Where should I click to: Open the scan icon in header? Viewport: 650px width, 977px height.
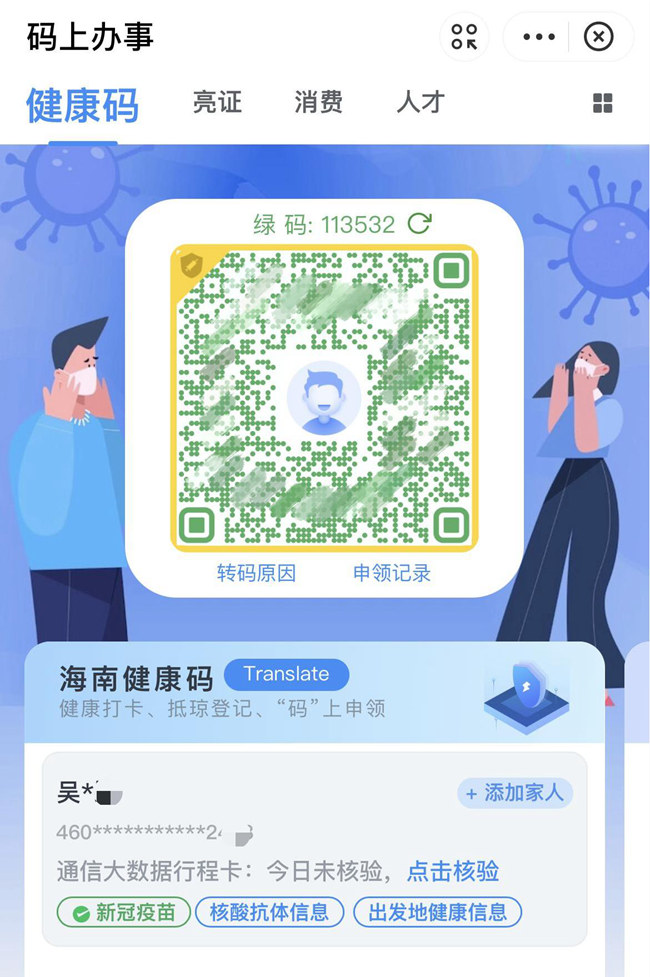tap(464, 38)
